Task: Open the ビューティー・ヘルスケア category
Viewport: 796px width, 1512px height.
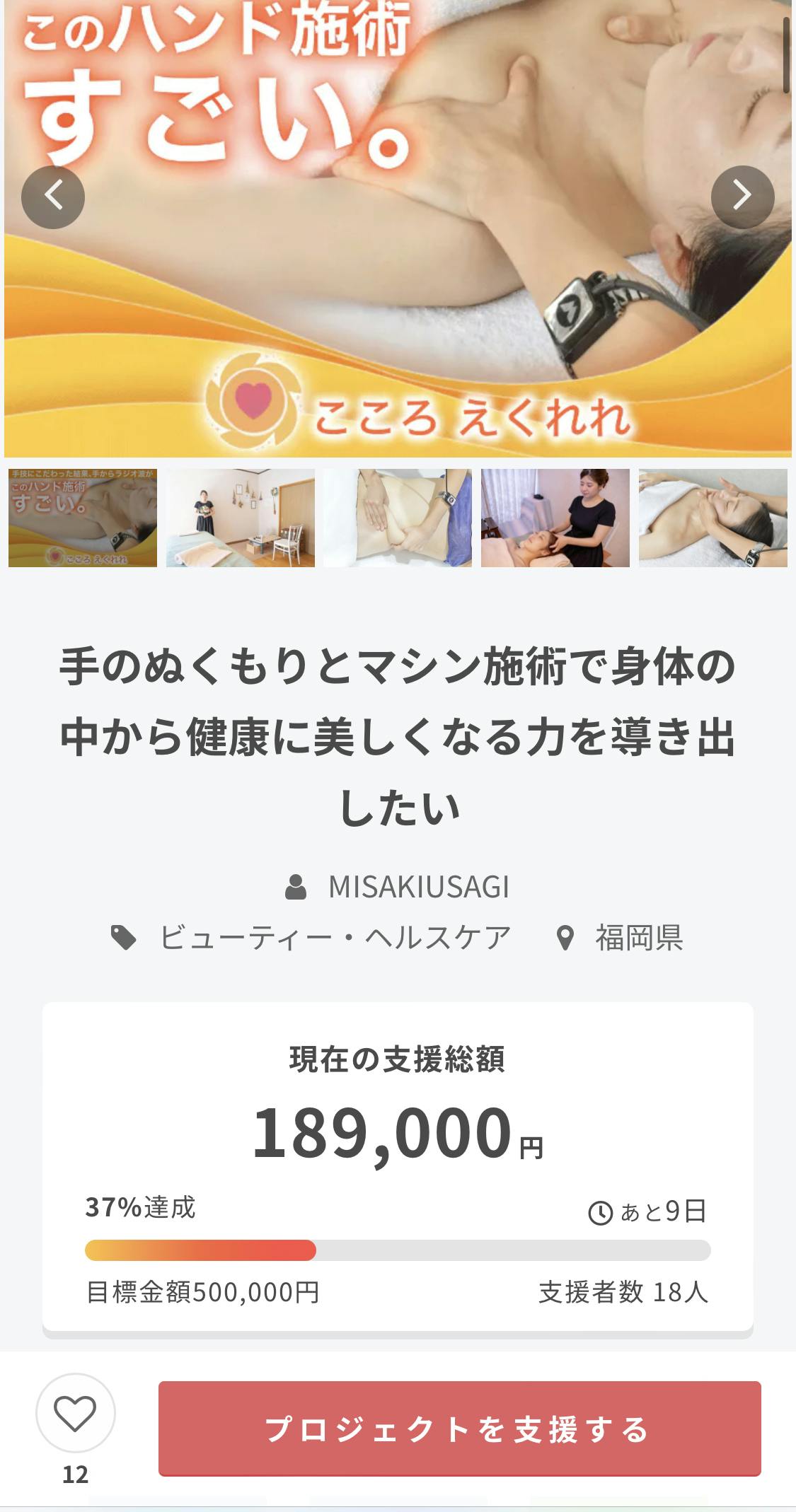Action: [334, 938]
